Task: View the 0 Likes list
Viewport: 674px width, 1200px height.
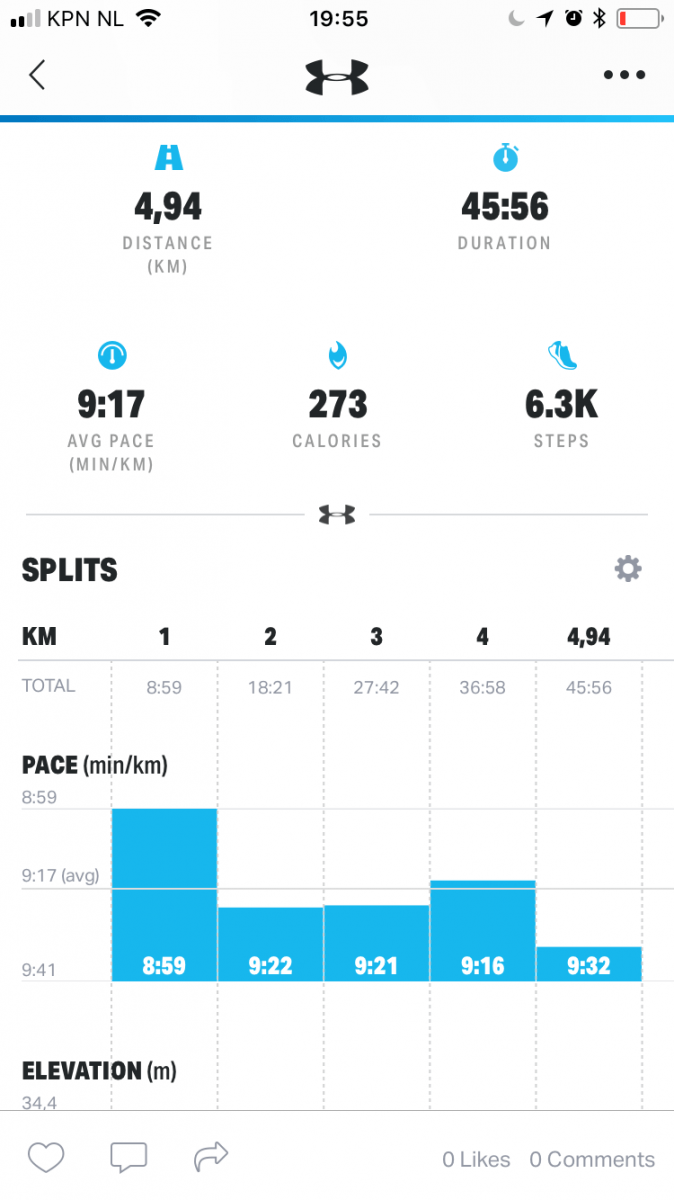Action: (x=476, y=1160)
